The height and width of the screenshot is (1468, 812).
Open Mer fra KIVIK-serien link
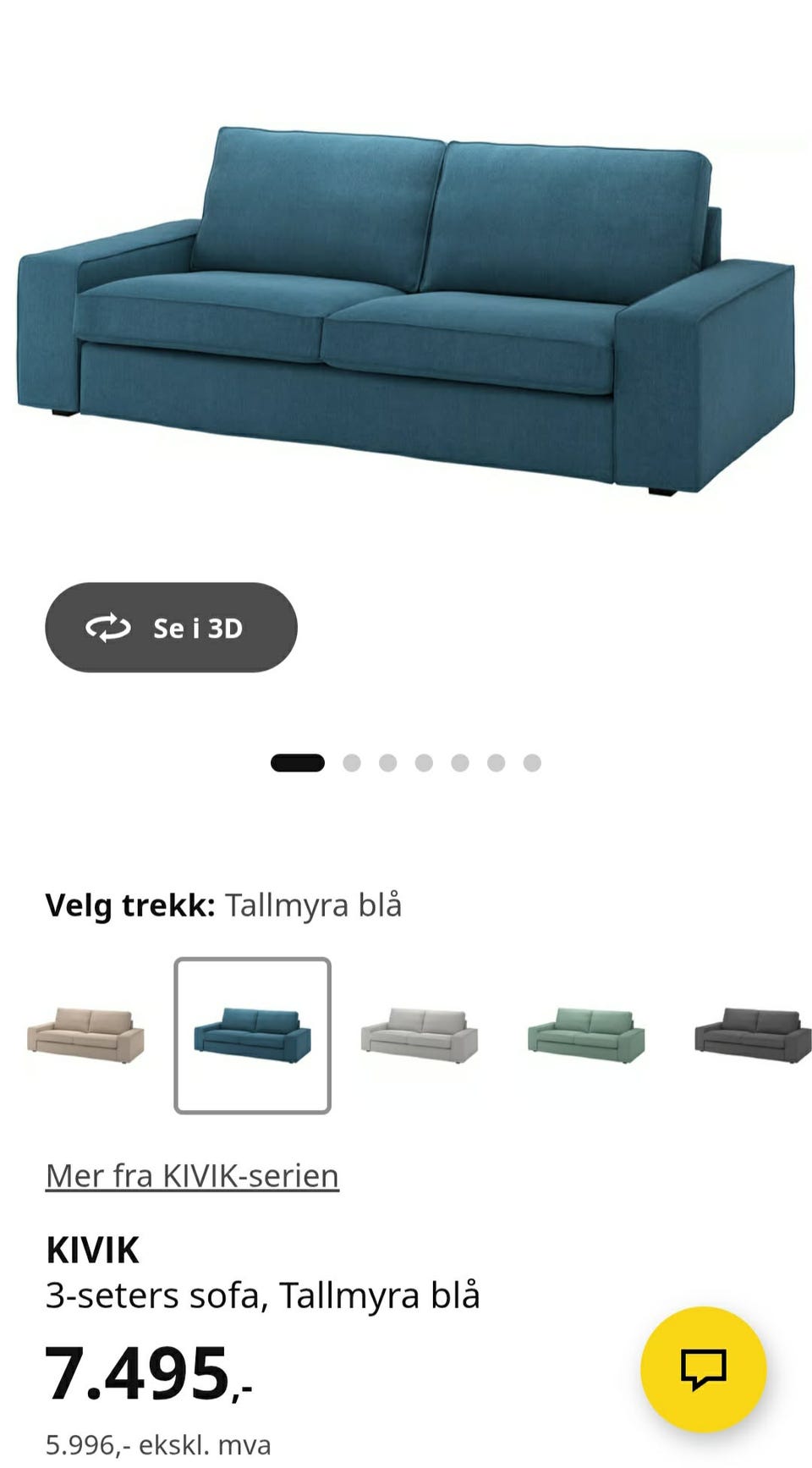point(191,1174)
